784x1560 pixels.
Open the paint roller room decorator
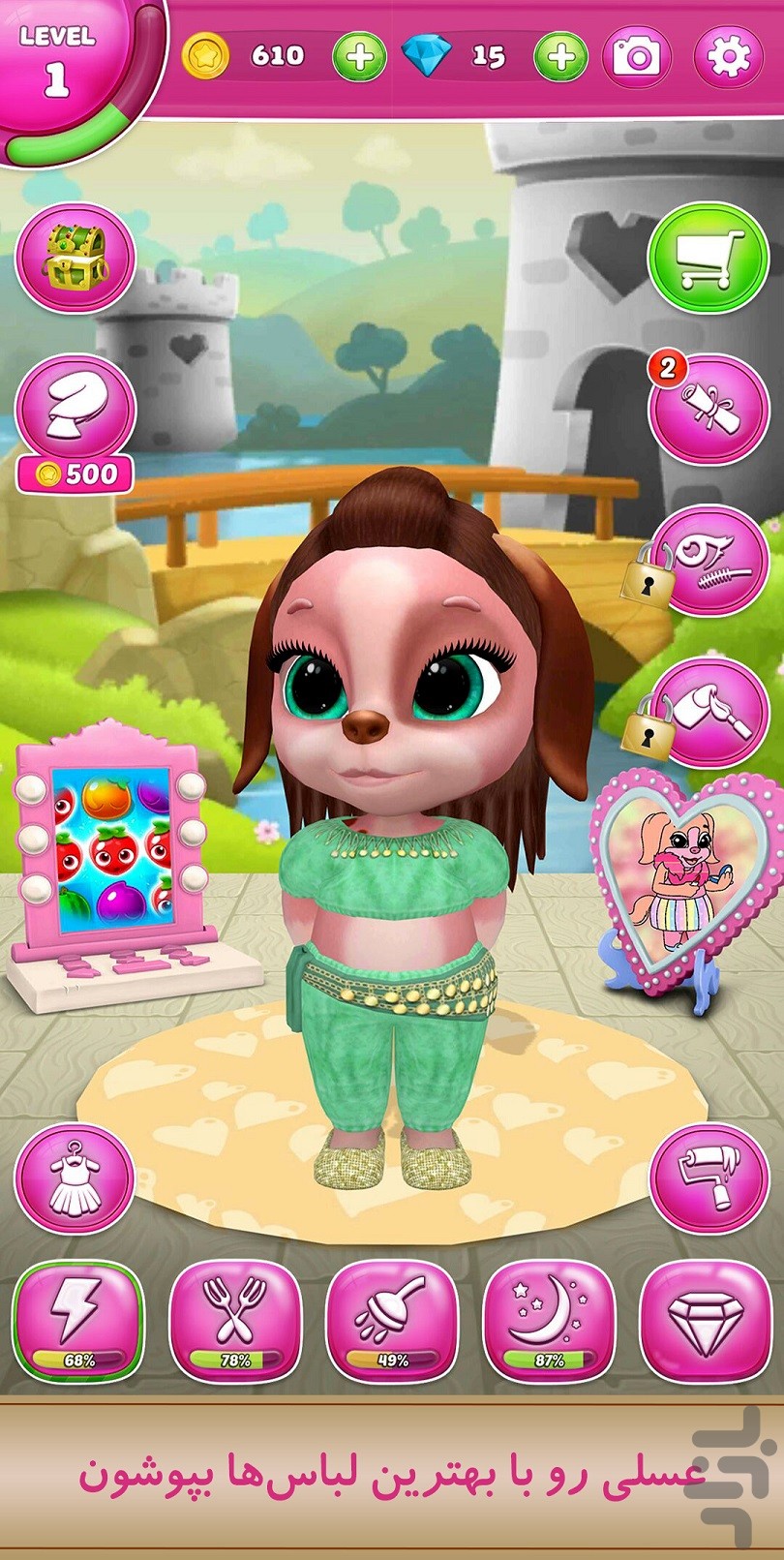(x=709, y=1178)
